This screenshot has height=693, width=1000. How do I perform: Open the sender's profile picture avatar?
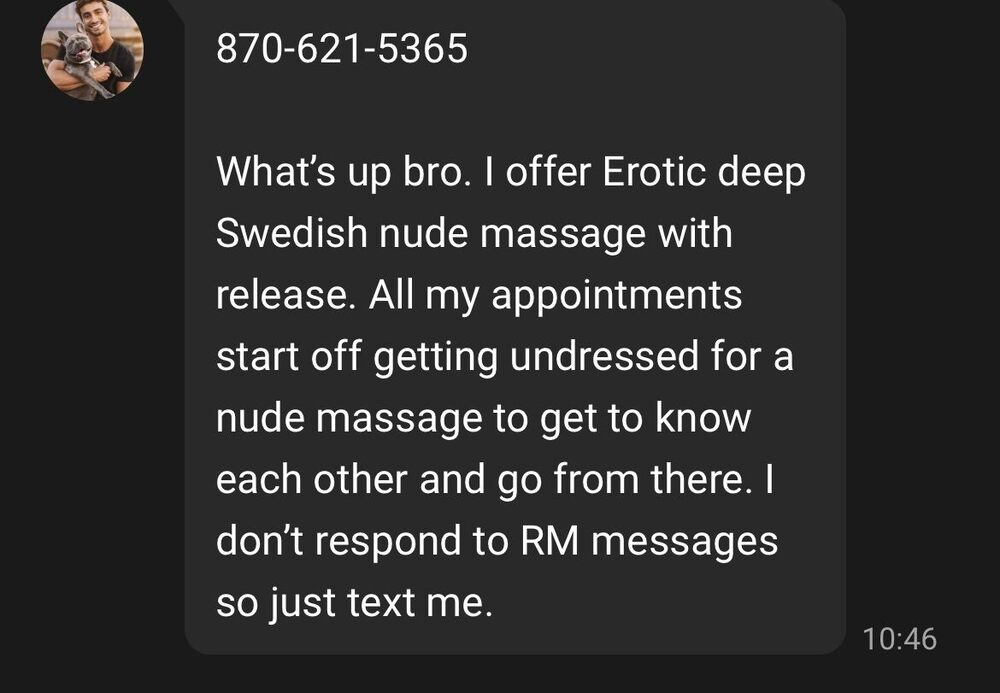coord(92,50)
